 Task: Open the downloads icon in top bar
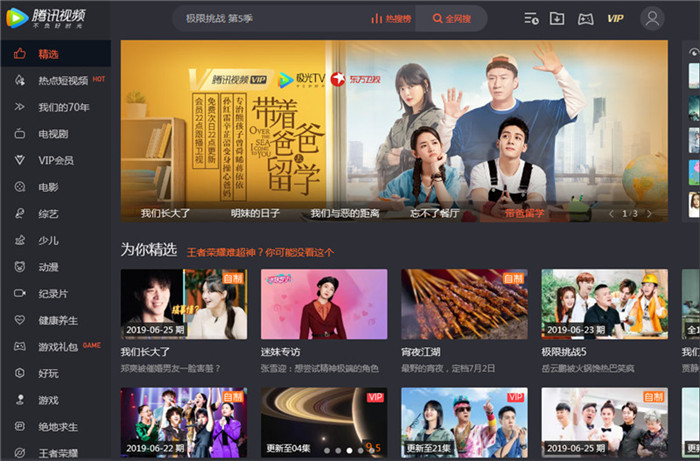click(x=558, y=18)
